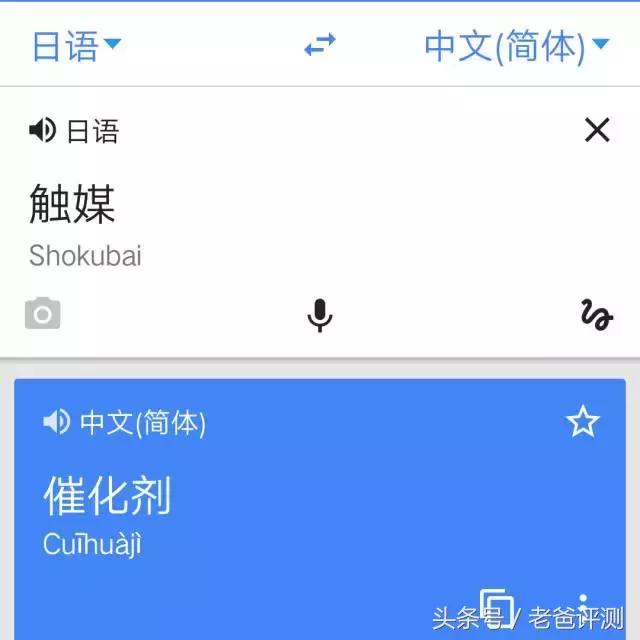Play the Chinese translation audio

(x=56, y=423)
